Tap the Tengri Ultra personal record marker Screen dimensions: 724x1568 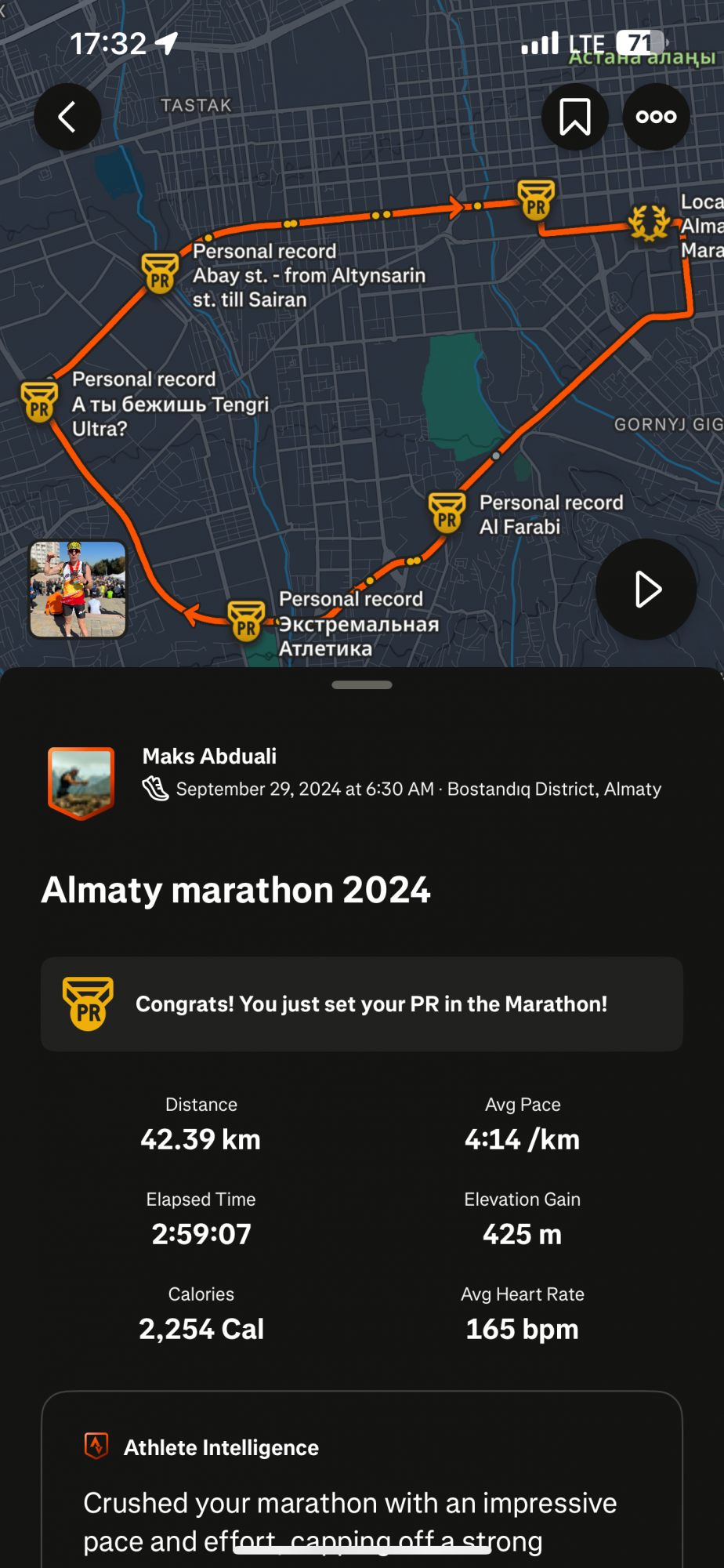coord(39,401)
